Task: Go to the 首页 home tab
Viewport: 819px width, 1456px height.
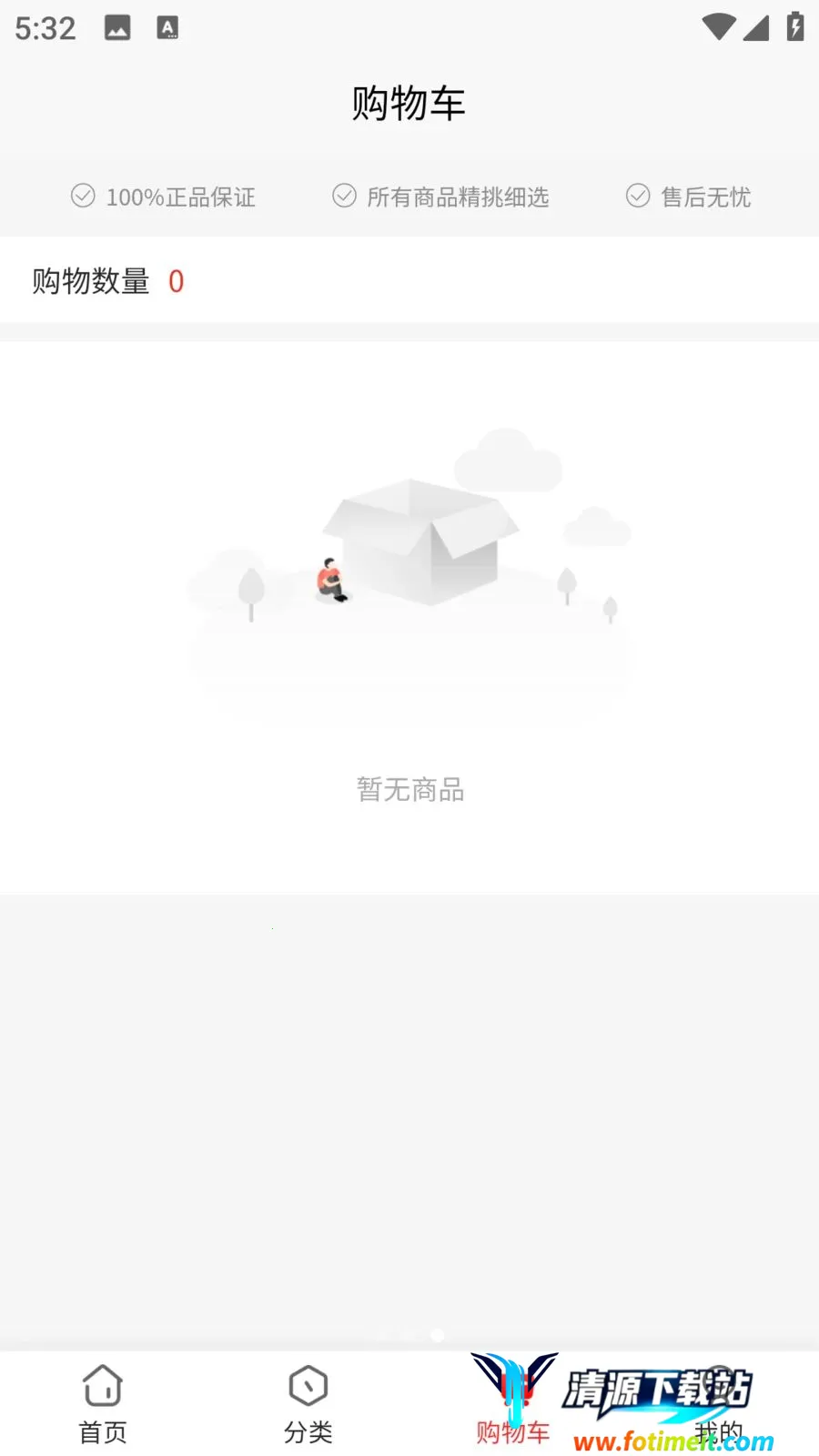Action: (x=103, y=1404)
